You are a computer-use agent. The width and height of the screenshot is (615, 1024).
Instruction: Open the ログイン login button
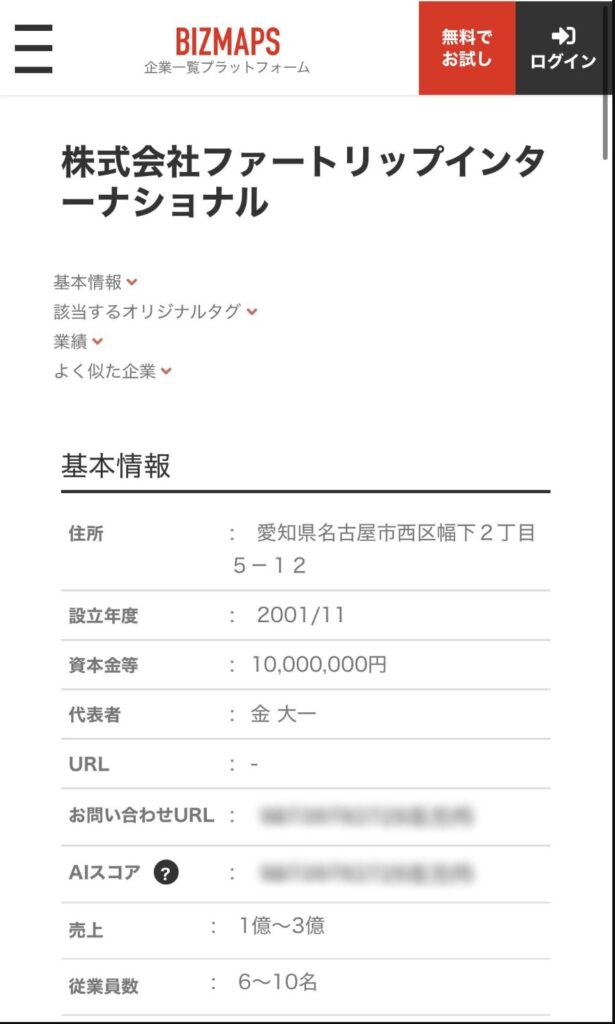click(x=563, y=48)
